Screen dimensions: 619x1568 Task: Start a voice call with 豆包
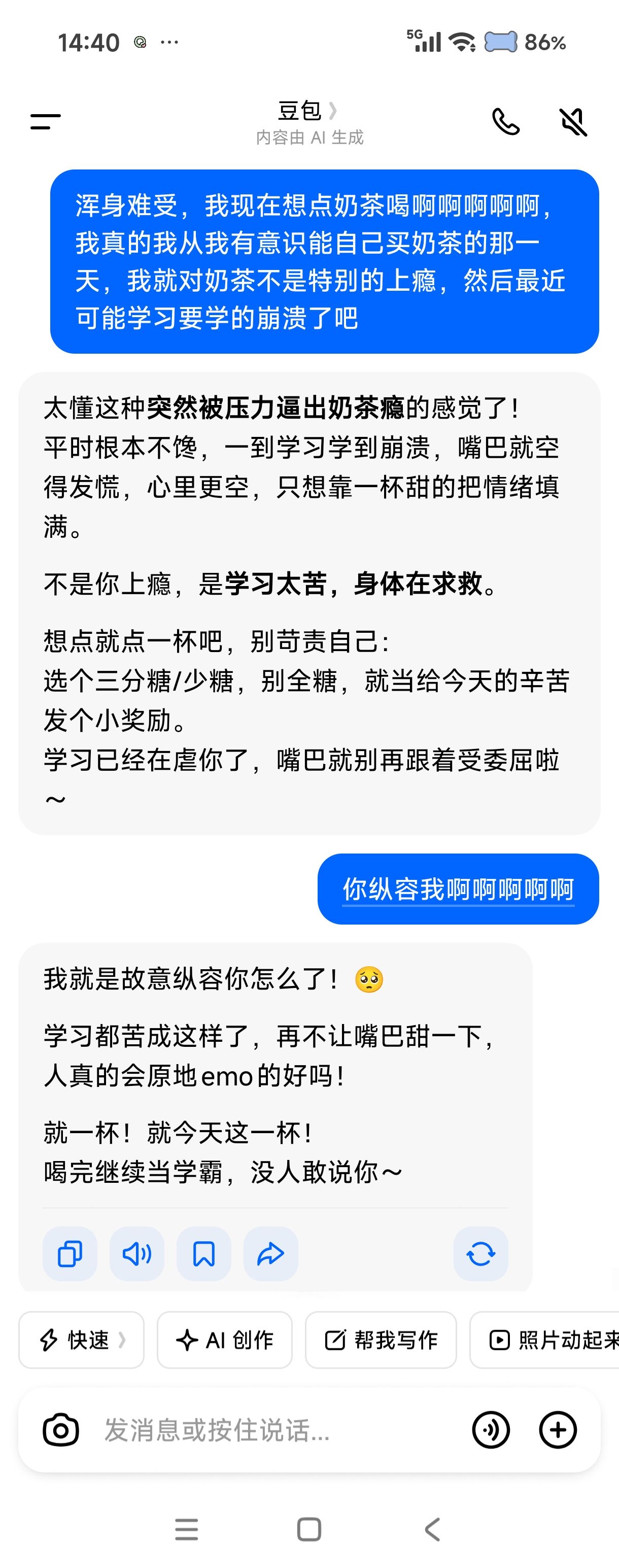pyautogui.click(x=505, y=122)
